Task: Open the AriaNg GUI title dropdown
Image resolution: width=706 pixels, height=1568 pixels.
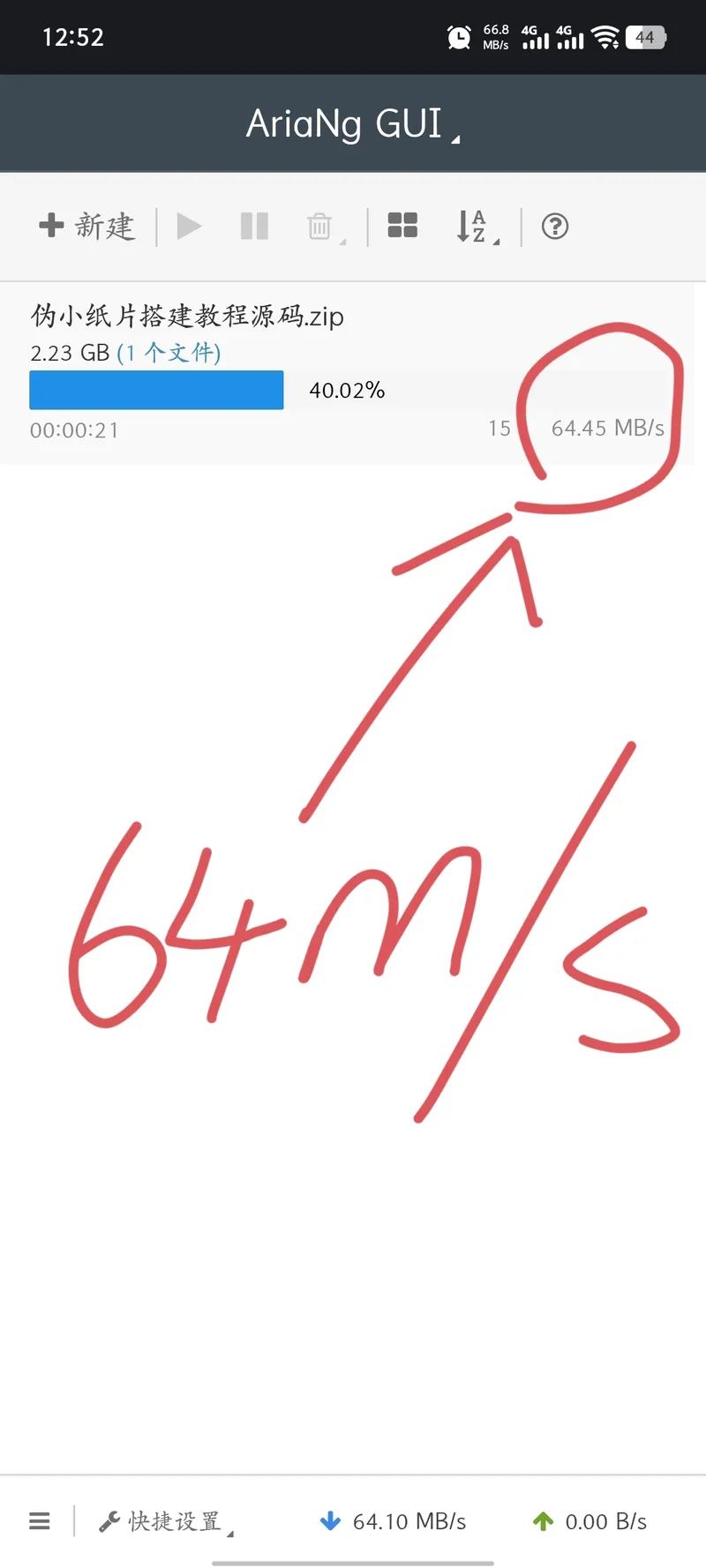Action: 352,123
